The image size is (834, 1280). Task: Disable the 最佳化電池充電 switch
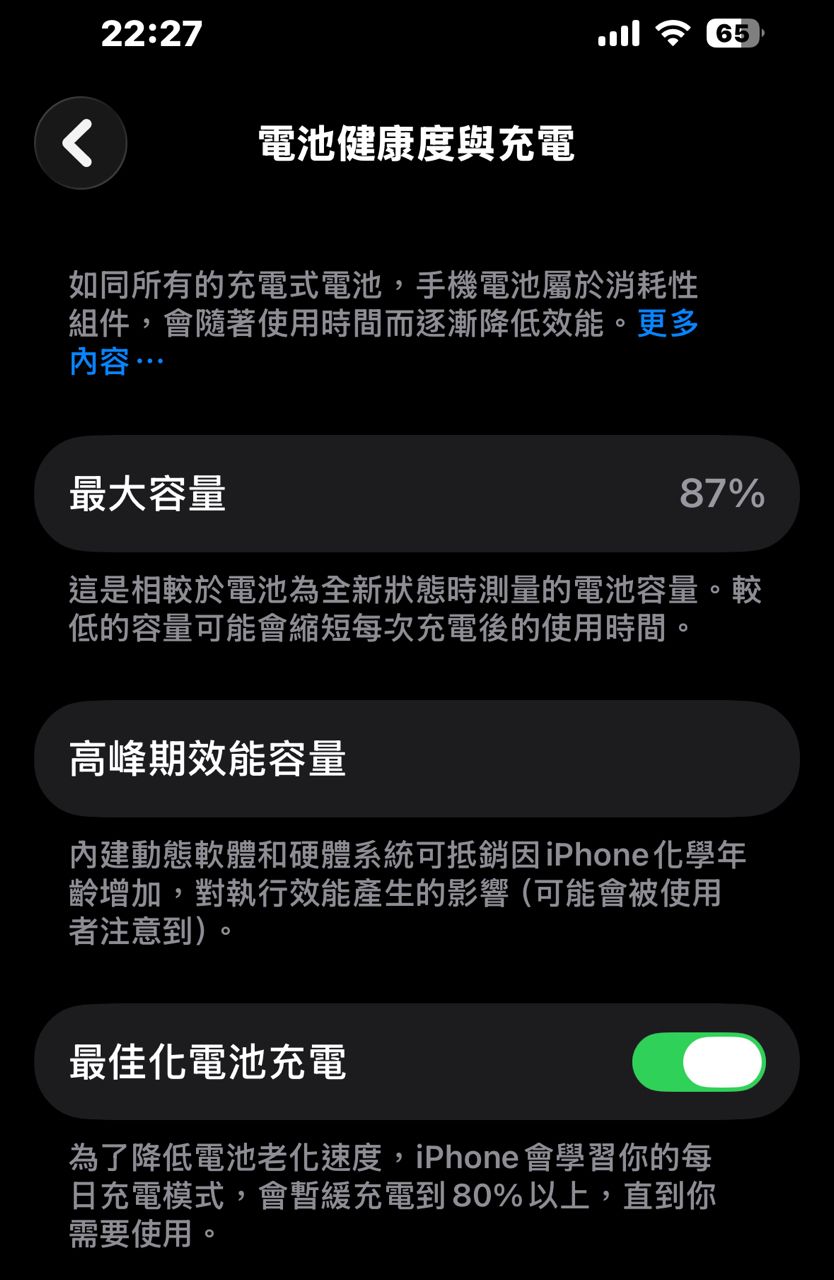pos(698,1062)
